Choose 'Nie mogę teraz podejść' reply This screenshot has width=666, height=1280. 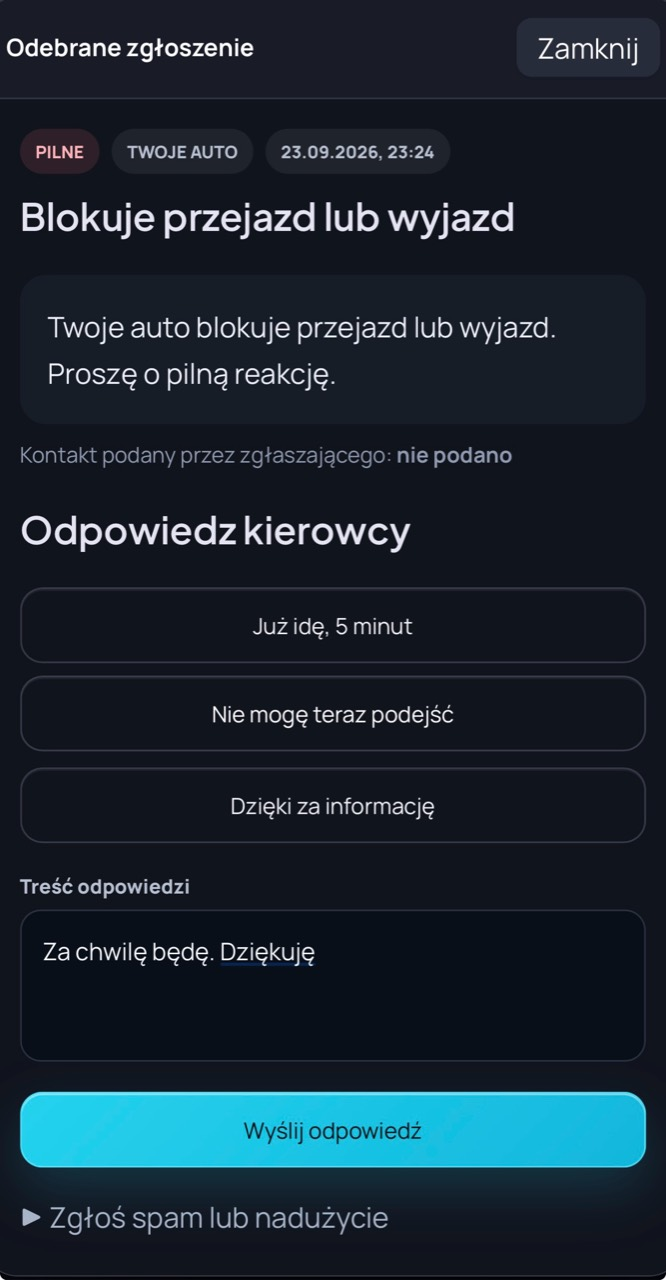coord(333,714)
